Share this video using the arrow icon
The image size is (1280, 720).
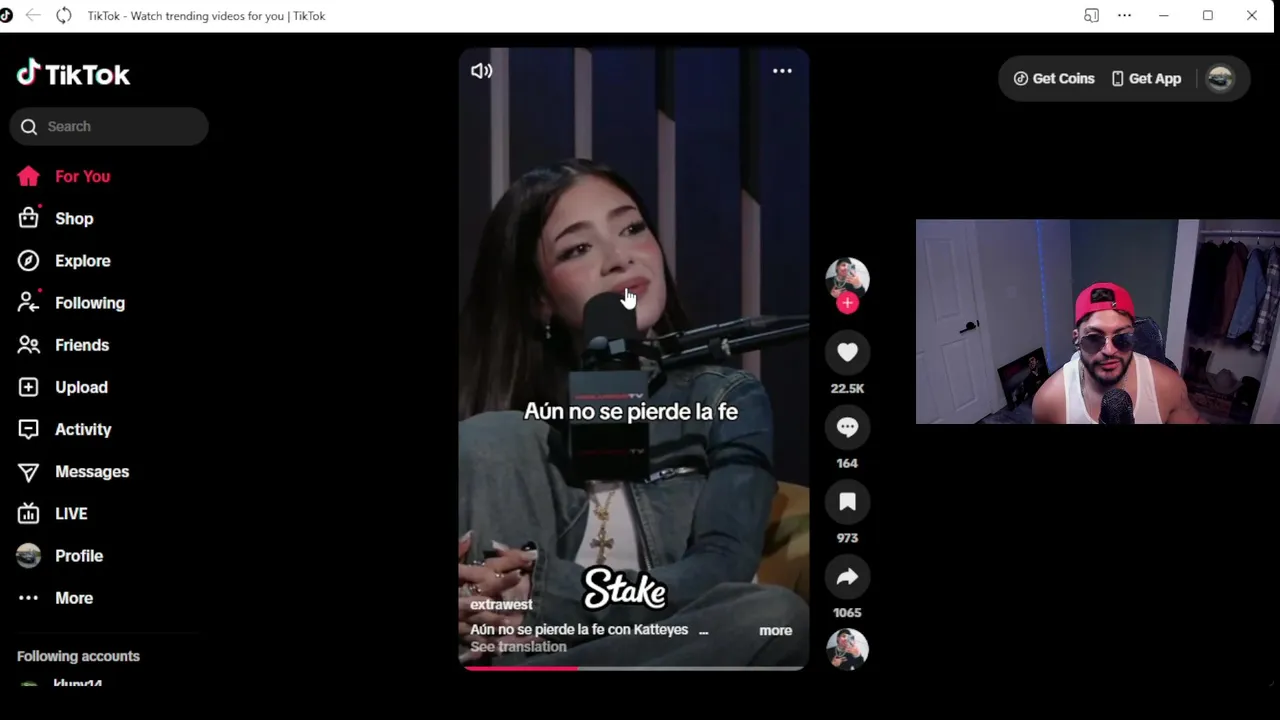tap(847, 577)
